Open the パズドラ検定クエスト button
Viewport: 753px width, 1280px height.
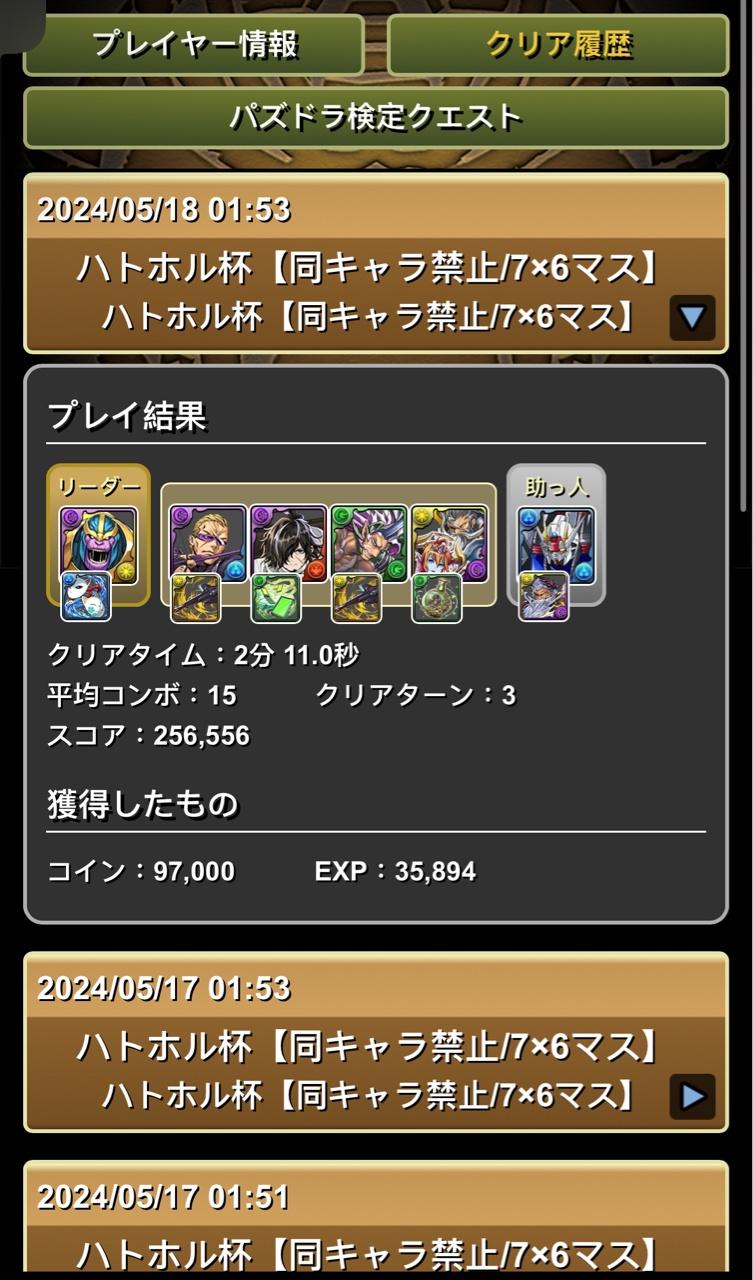(x=376, y=118)
